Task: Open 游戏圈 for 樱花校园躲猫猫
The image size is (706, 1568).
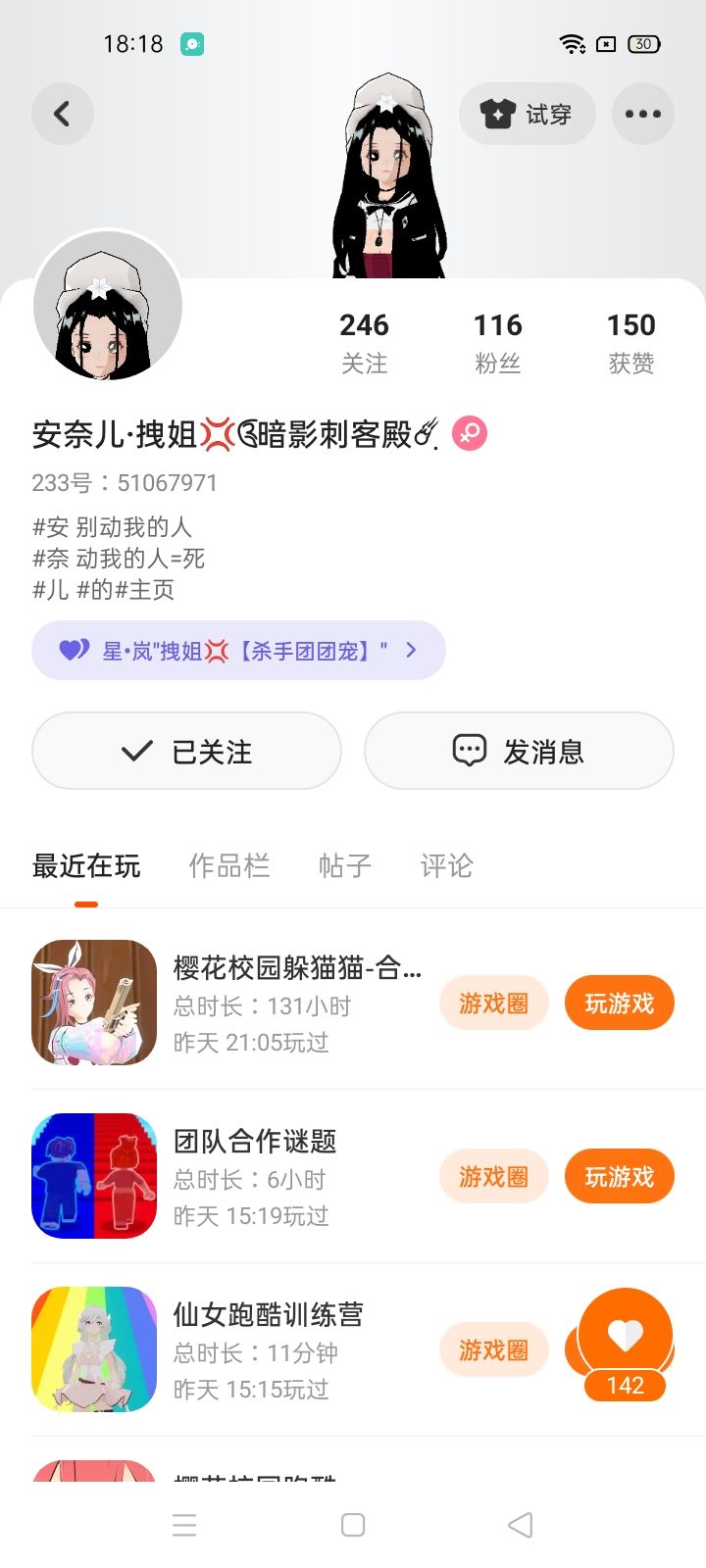Action: pos(493,1003)
